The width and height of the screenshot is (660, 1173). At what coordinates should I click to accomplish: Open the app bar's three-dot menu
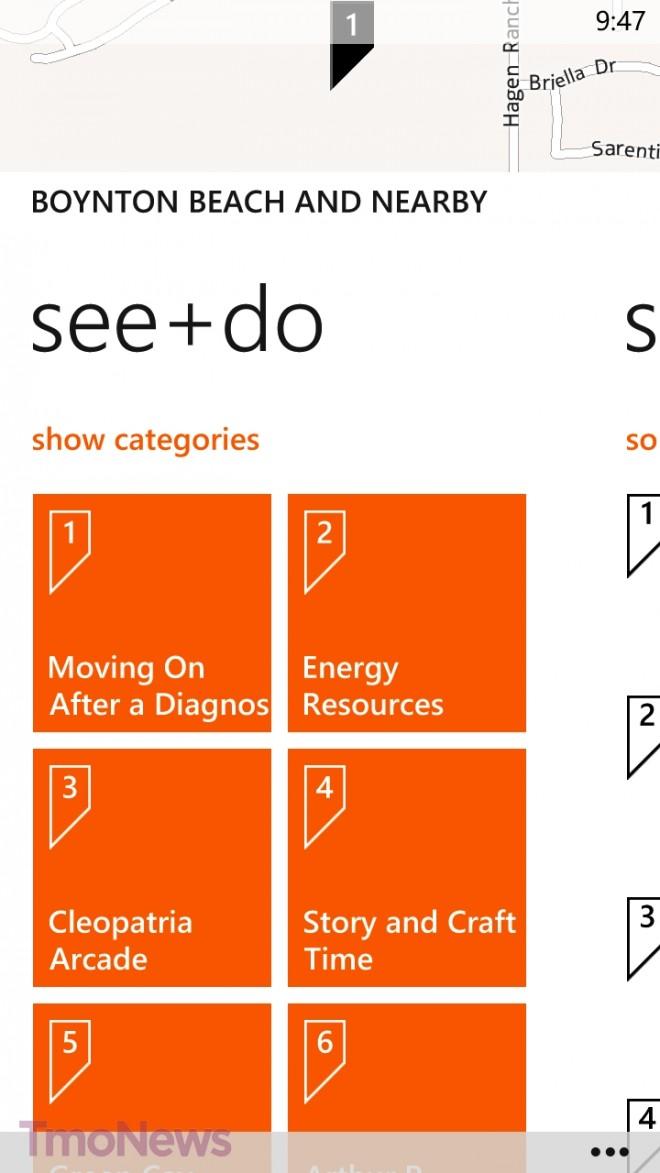pyautogui.click(x=609, y=1152)
